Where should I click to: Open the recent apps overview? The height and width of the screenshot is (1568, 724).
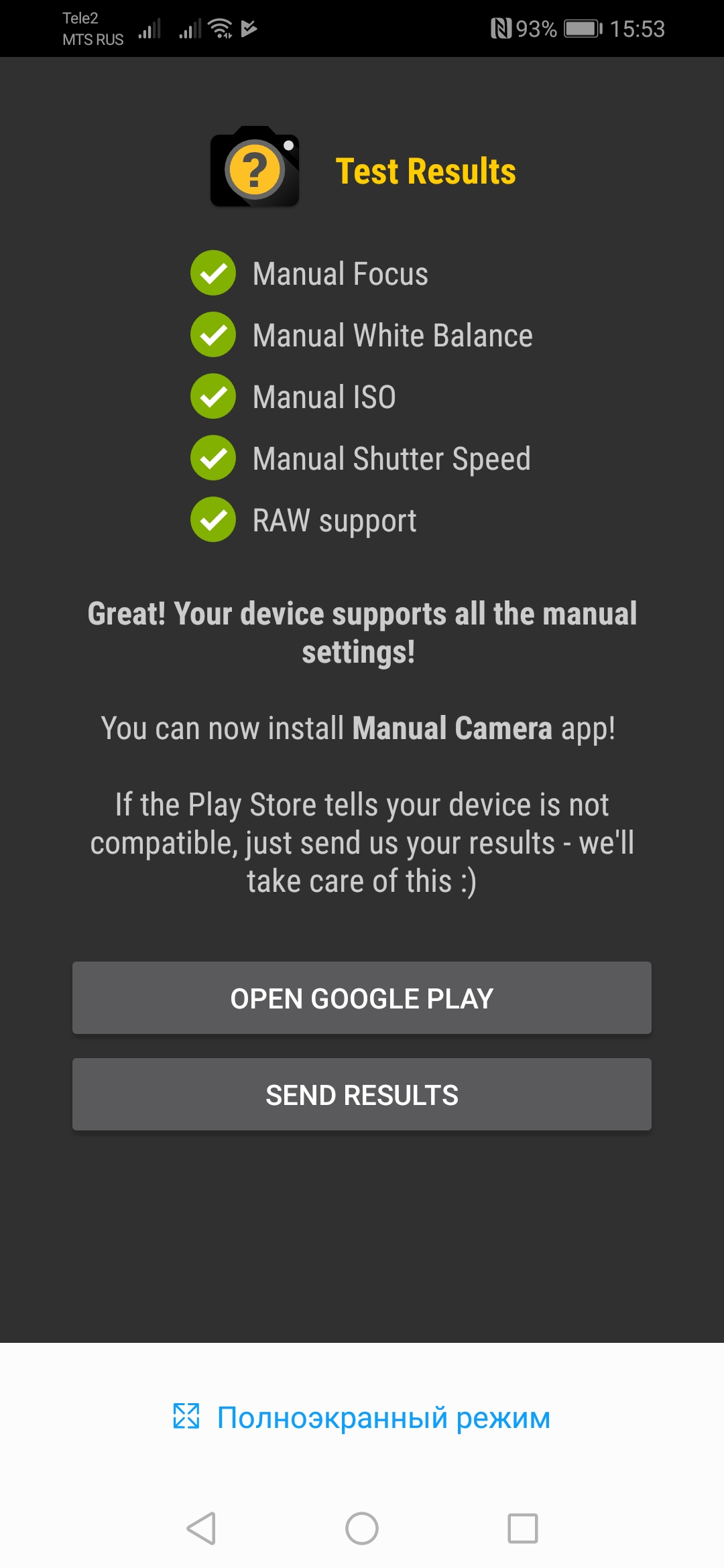(522, 1528)
